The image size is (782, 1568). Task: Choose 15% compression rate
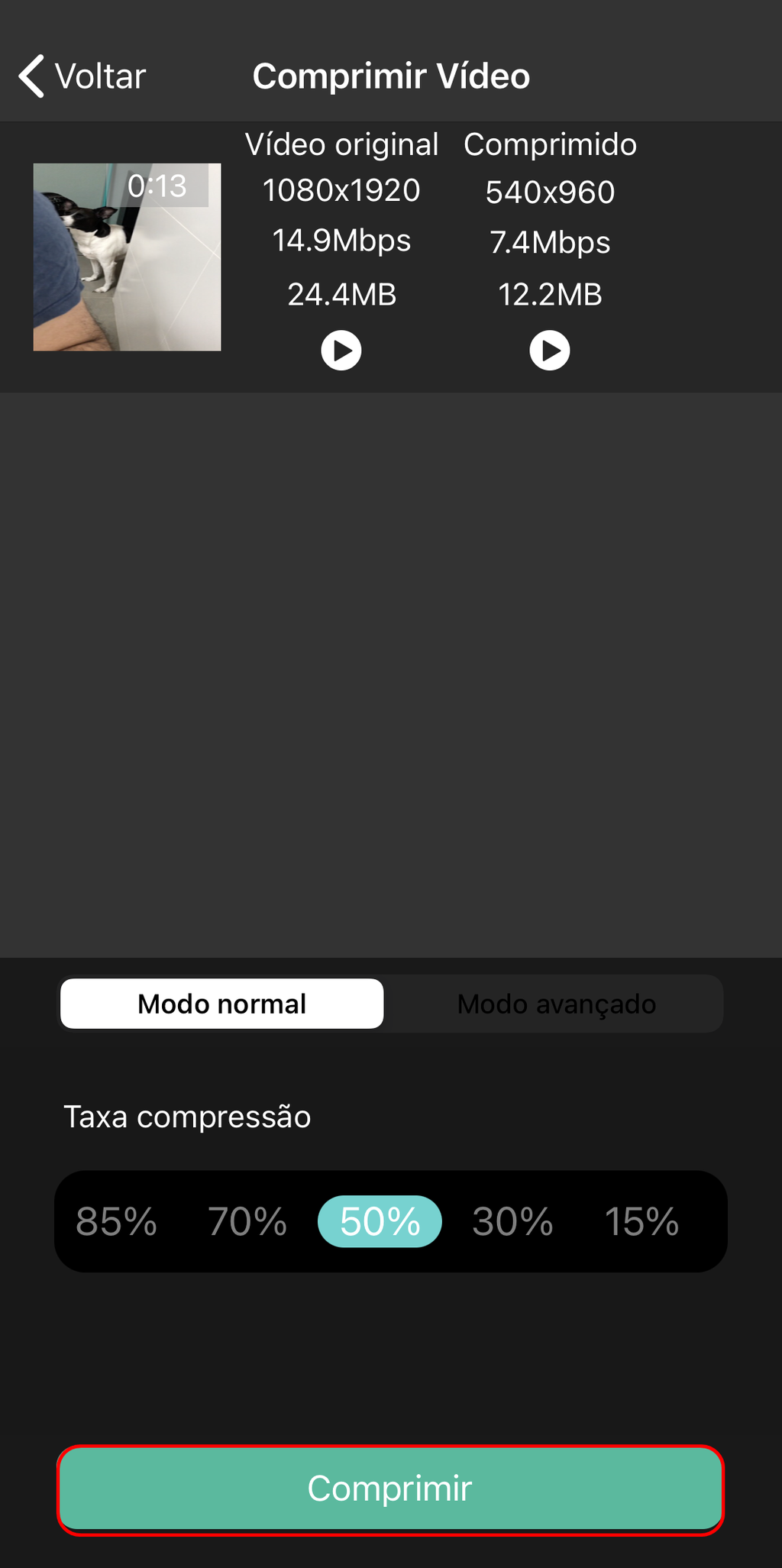pos(642,1221)
